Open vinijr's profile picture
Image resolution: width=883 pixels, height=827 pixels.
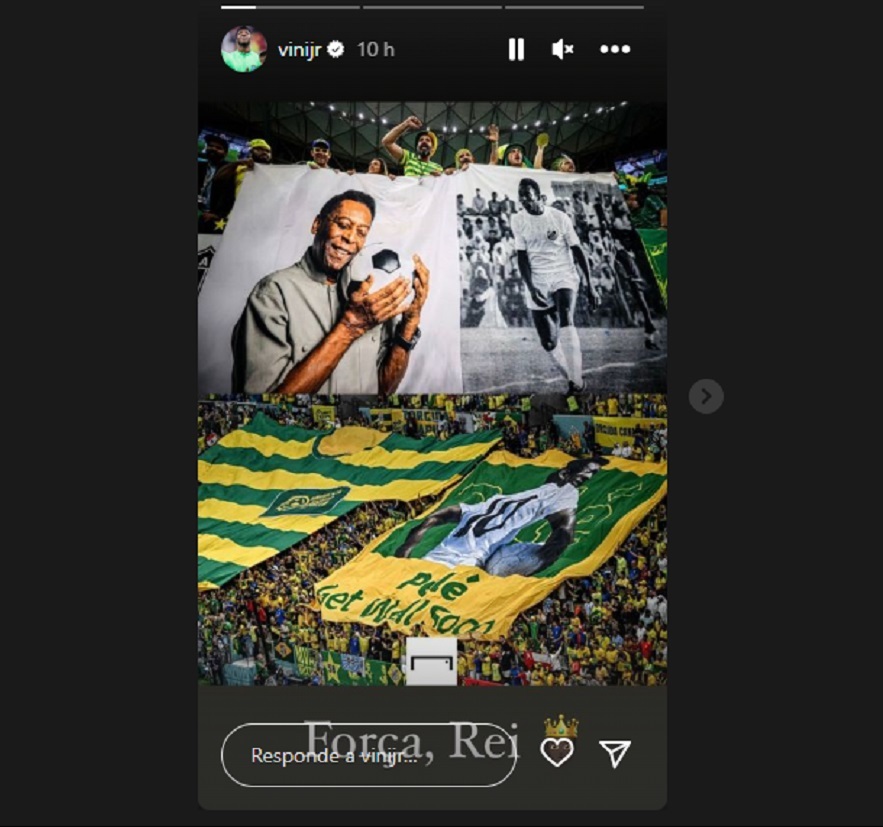click(x=244, y=49)
